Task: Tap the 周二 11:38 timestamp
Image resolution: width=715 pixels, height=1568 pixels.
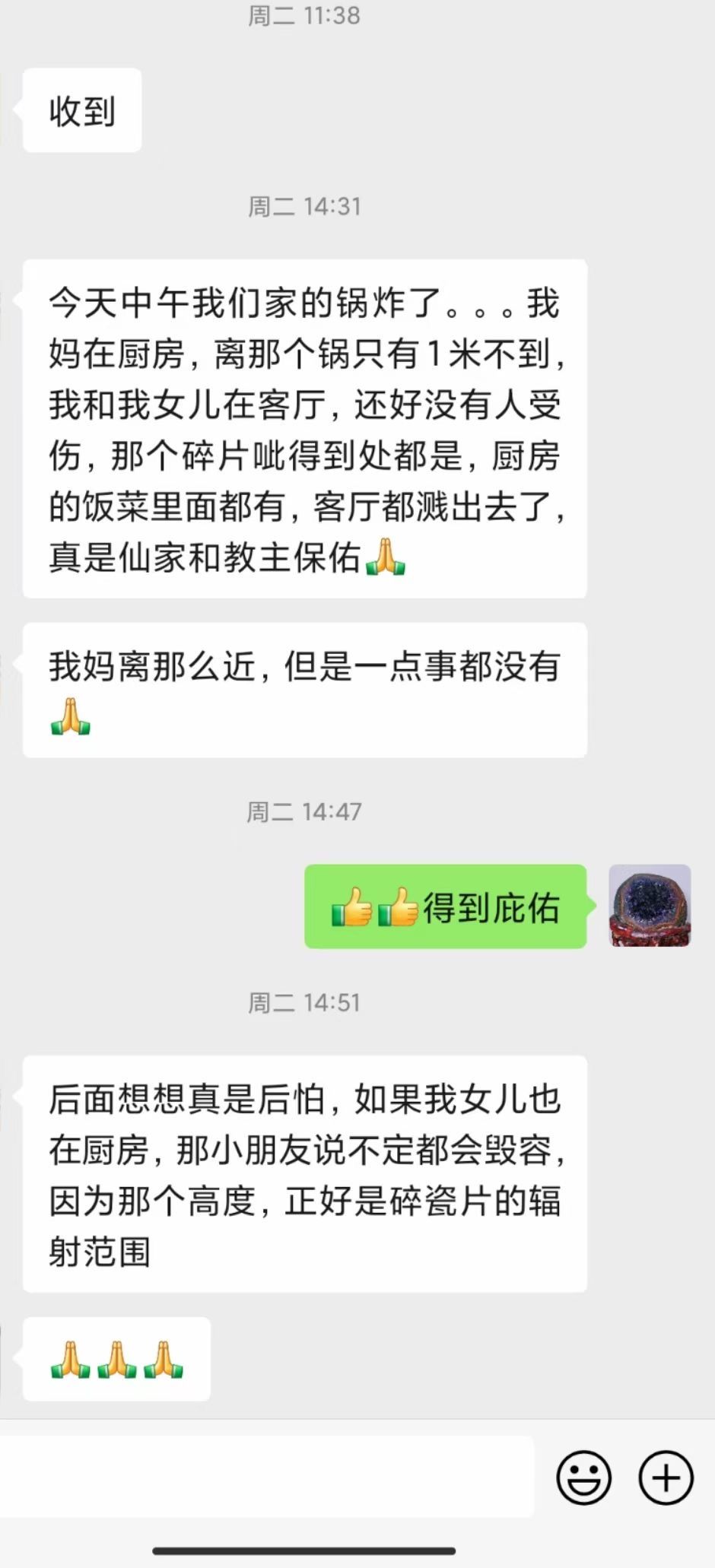Action: [x=304, y=17]
